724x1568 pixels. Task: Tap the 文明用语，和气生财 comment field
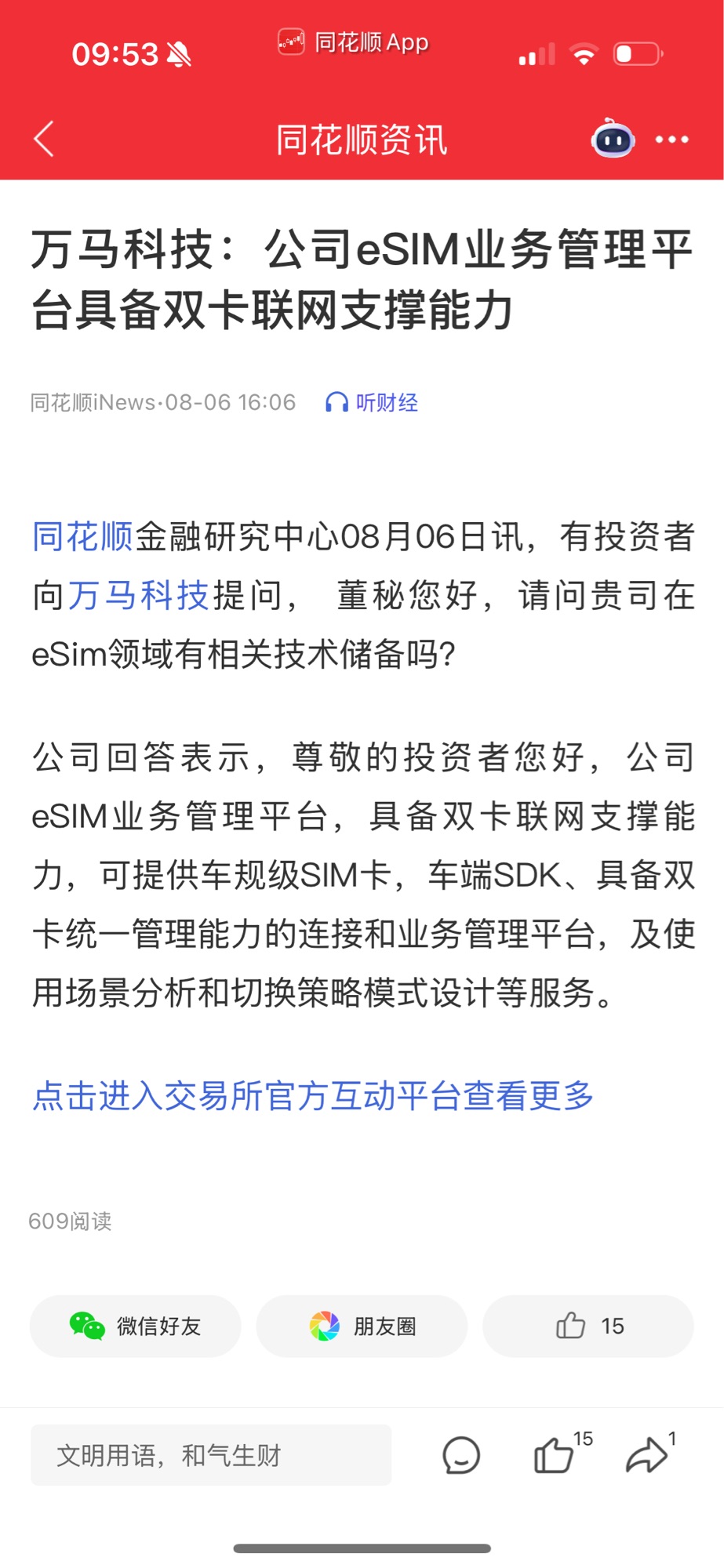click(210, 1455)
